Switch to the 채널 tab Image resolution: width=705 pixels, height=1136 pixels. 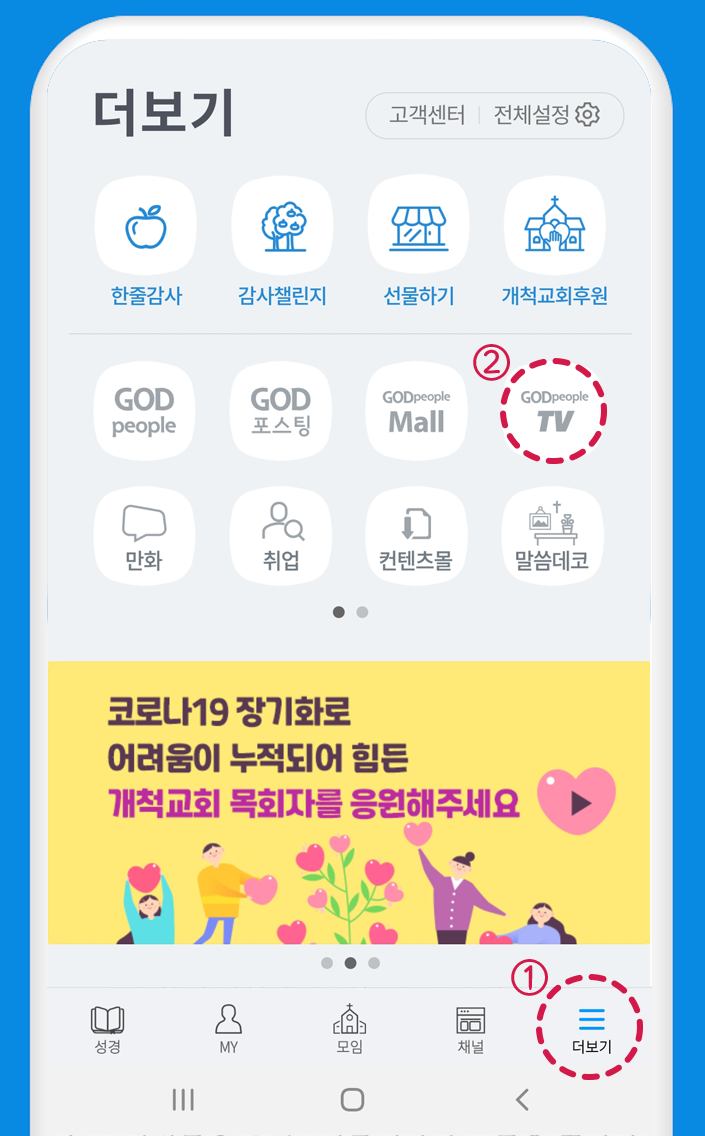coord(470,1030)
